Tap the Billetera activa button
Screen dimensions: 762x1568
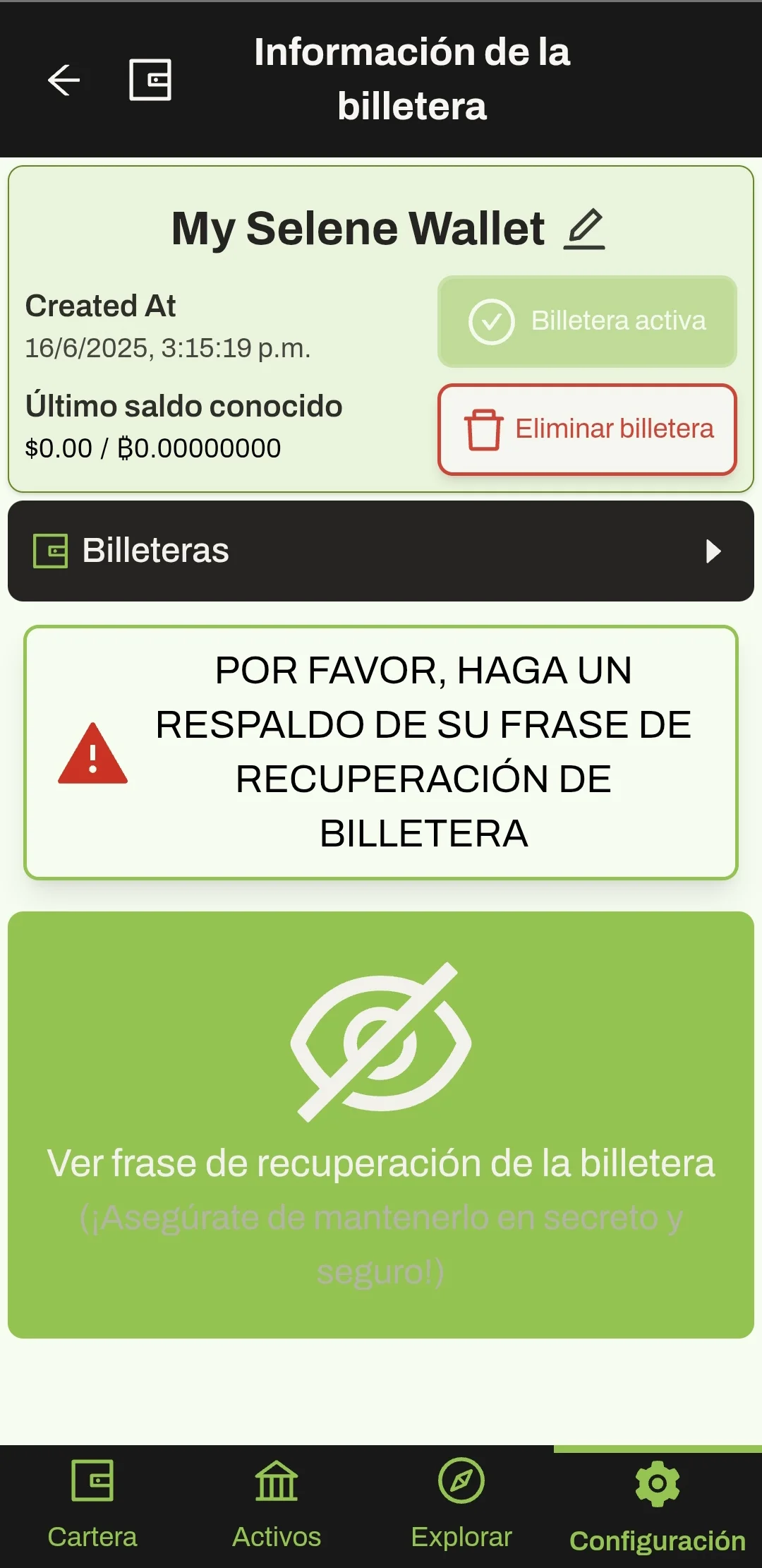click(x=587, y=321)
